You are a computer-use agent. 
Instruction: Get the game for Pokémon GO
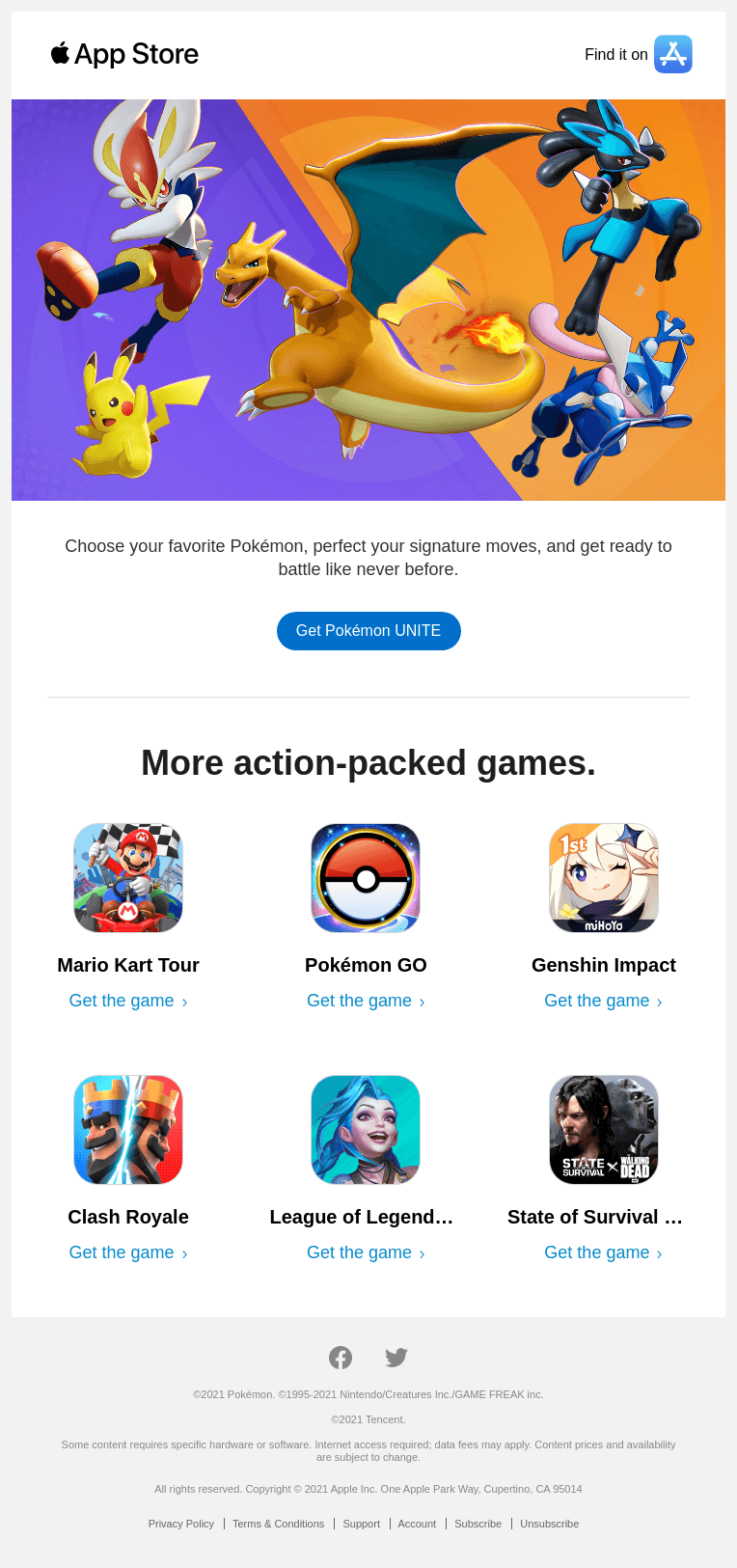coord(366,1002)
